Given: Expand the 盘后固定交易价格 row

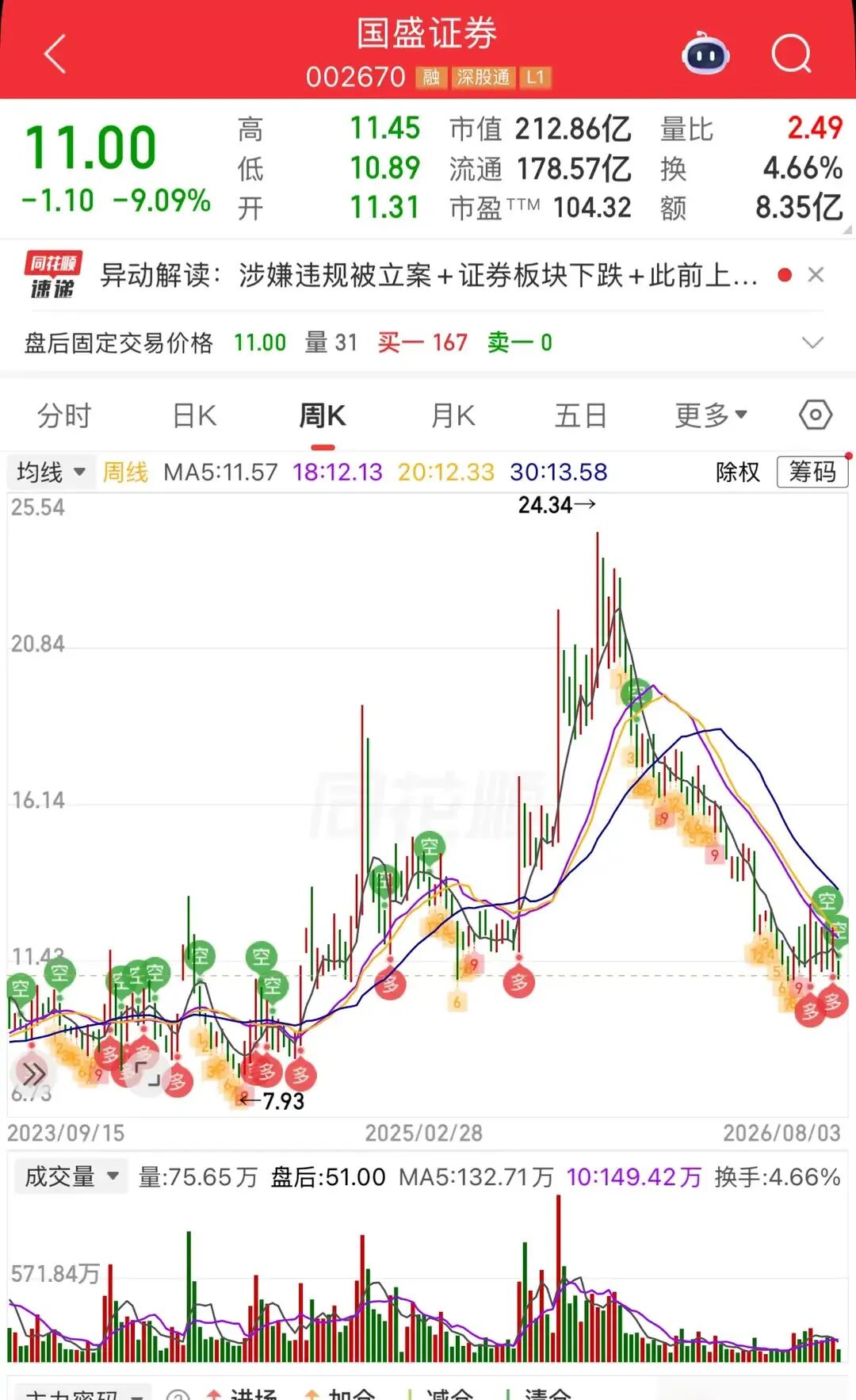Looking at the screenshot, I should 812,342.
